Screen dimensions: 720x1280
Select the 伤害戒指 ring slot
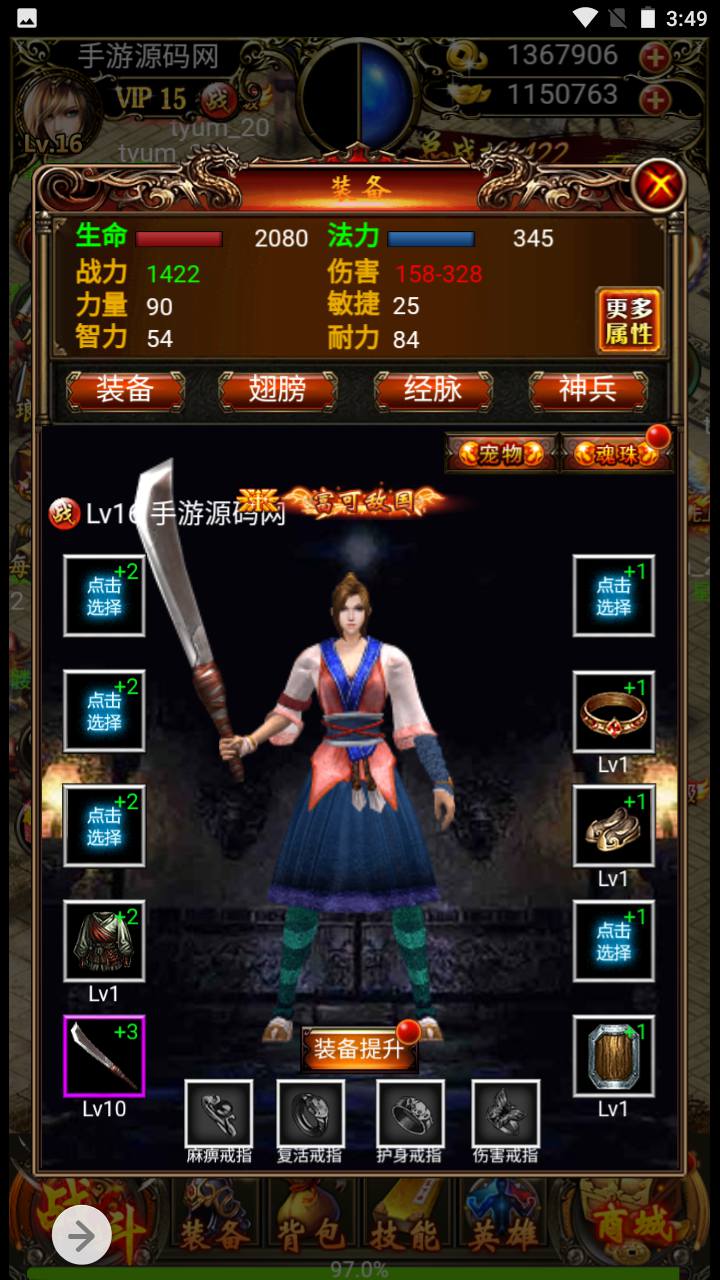coord(505,1113)
